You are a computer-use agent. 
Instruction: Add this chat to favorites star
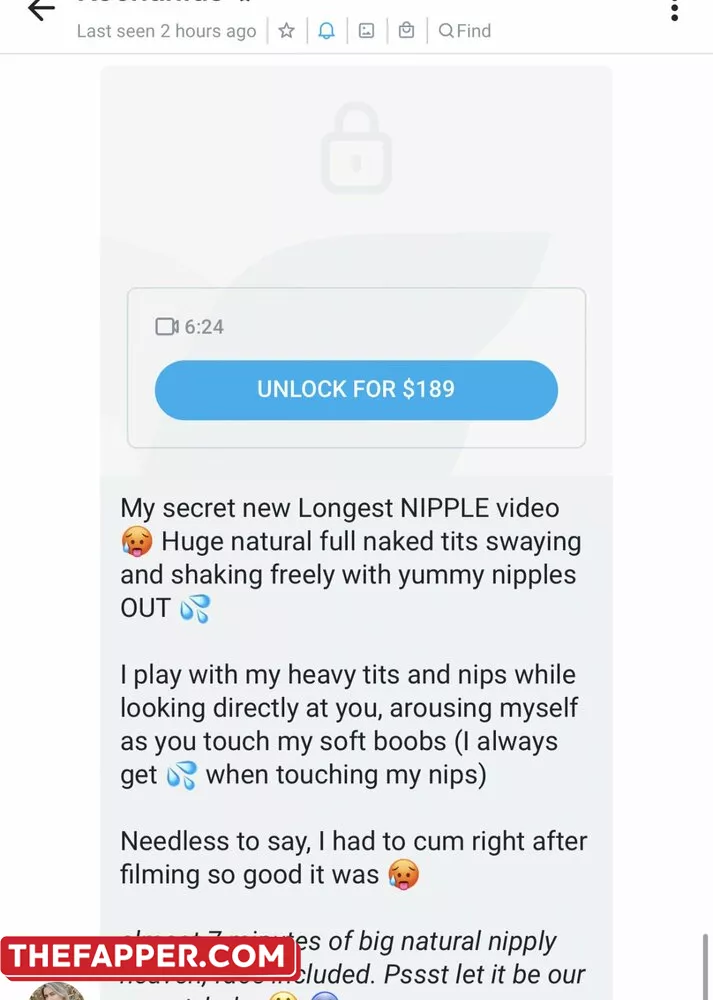(x=286, y=31)
